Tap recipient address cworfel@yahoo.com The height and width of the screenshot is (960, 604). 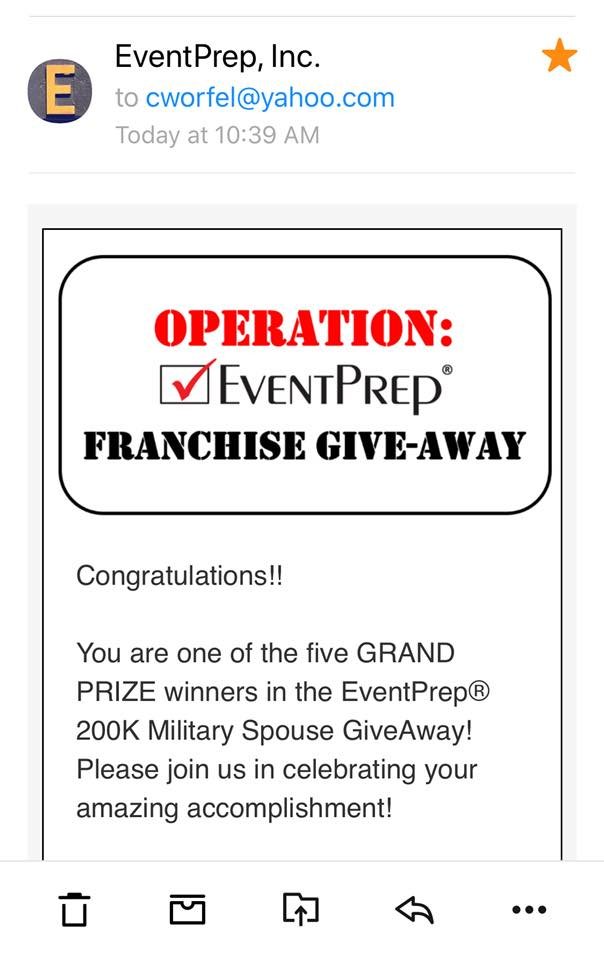270,98
